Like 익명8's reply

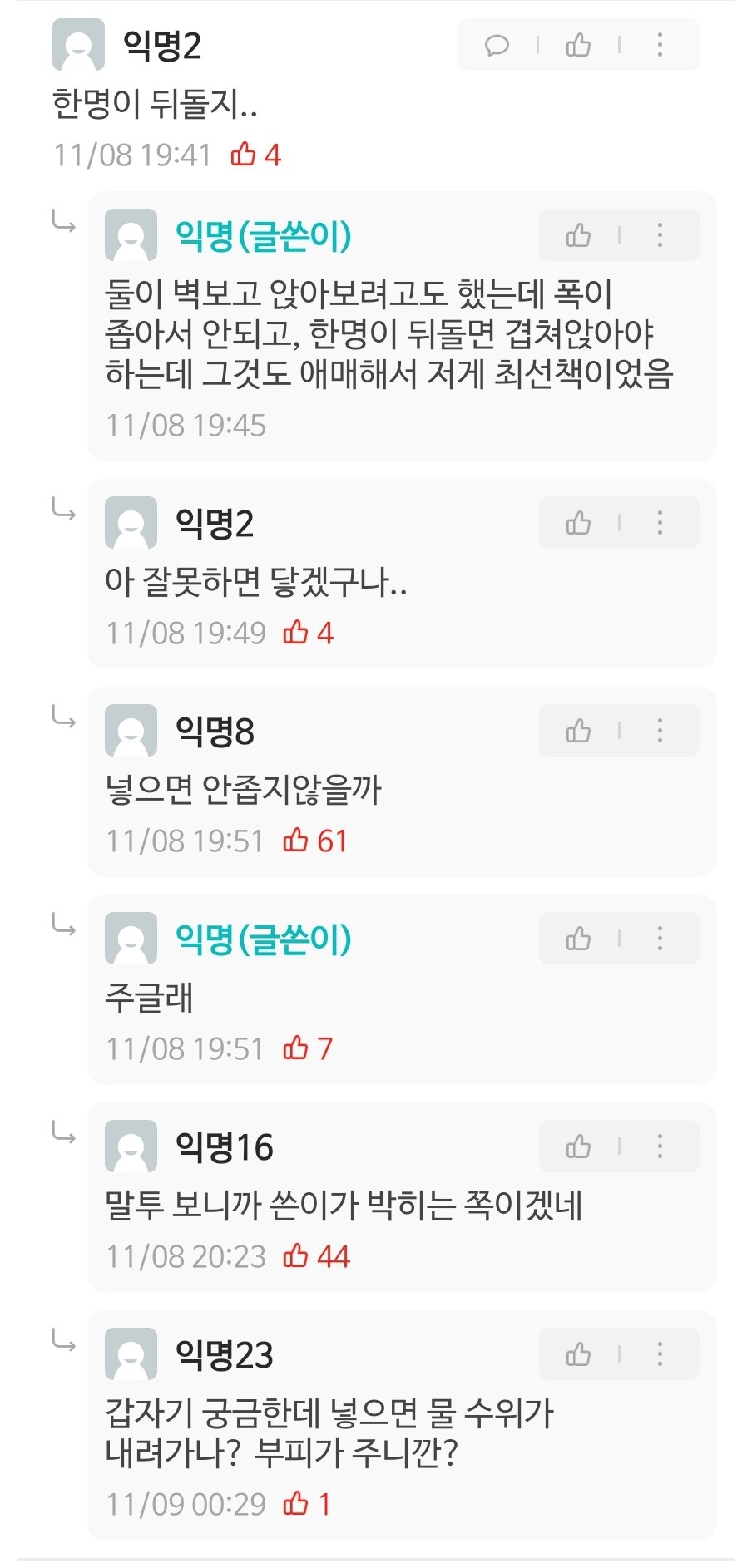tap(578, 731)
